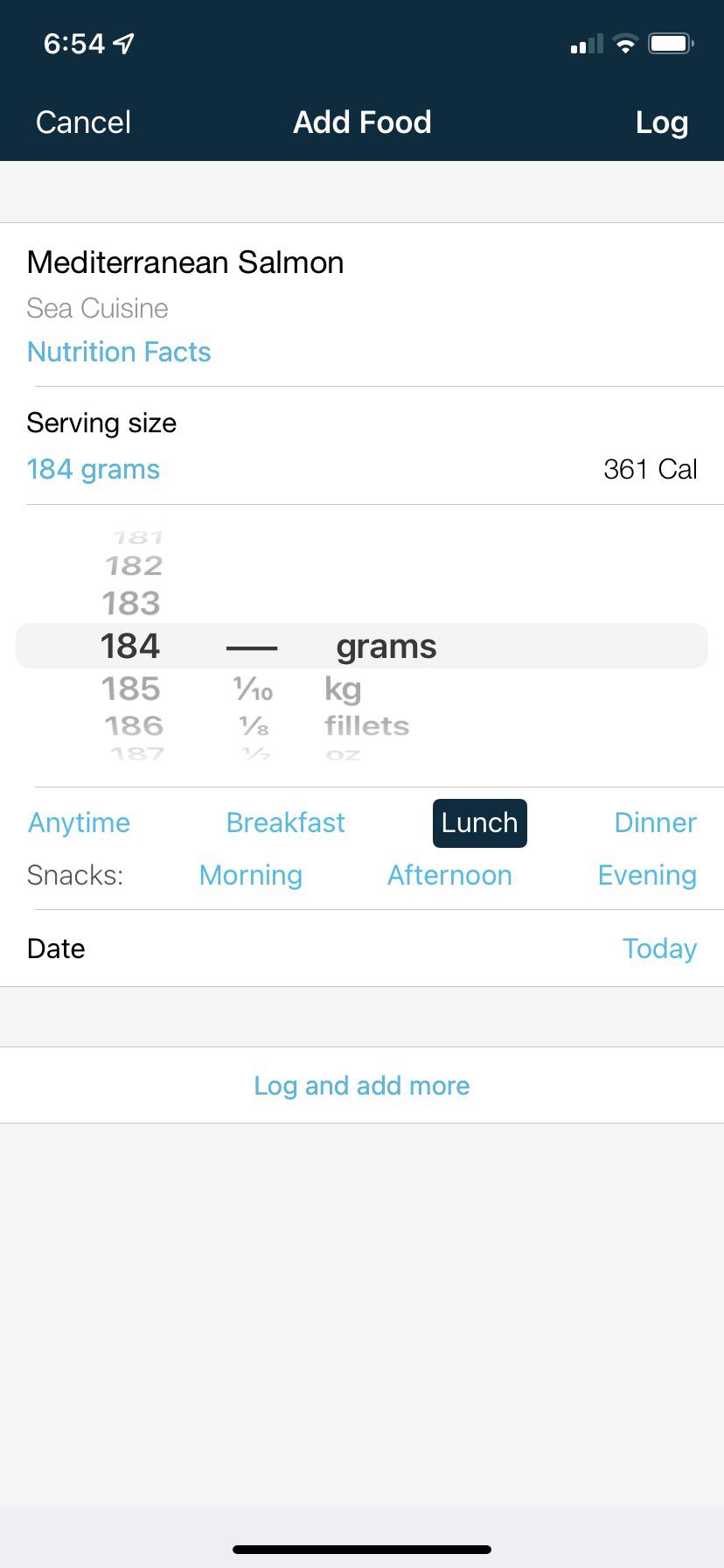Screen dimensions: 724x1568
Task: Select the Anytime meal option
Action: (80, 822)
